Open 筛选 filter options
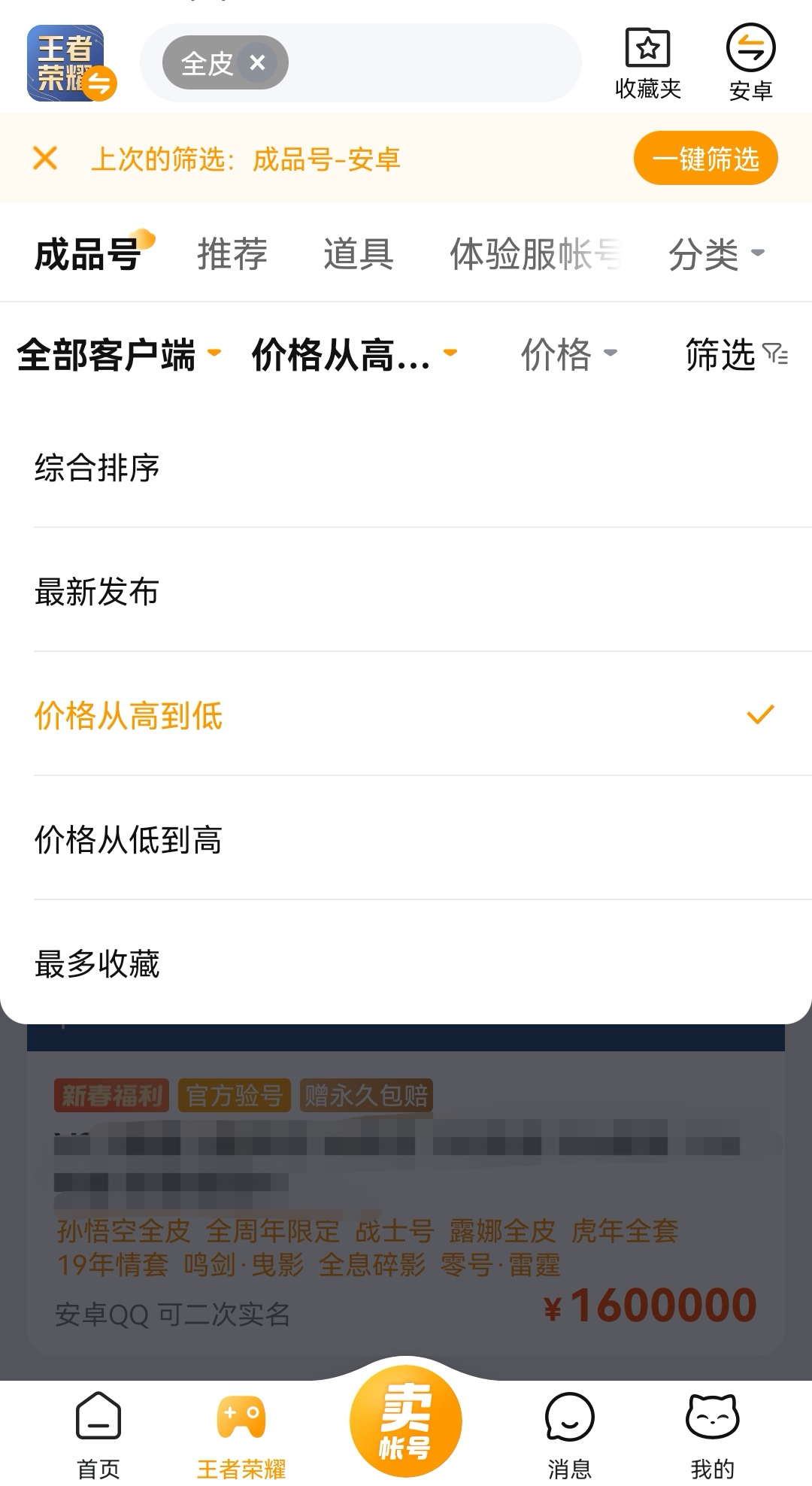This screenshot has height=1486, width=812. tap(735, 354)
